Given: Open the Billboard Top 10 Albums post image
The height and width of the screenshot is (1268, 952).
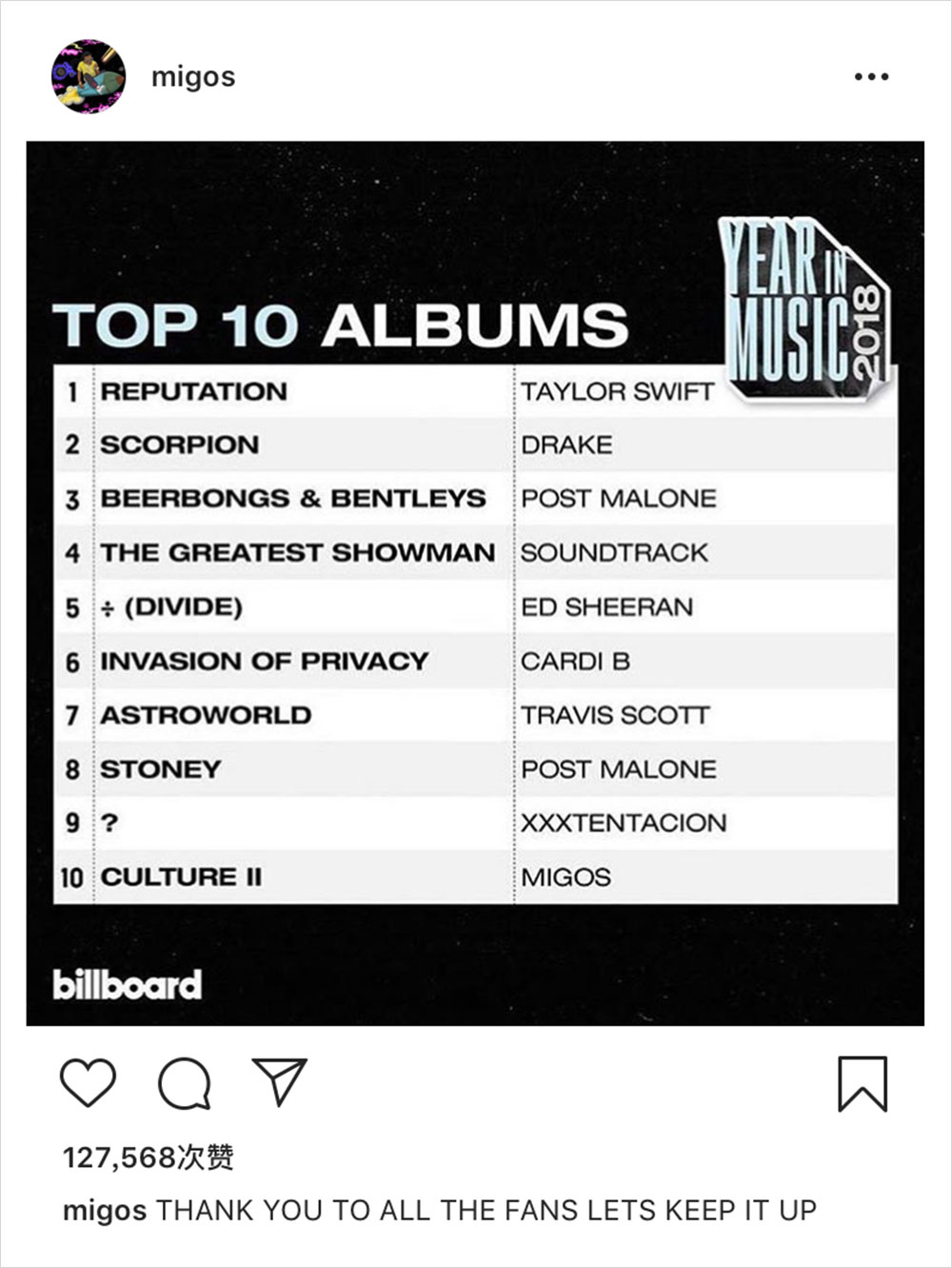Looking at the screenshot, I should coord(475,583).
